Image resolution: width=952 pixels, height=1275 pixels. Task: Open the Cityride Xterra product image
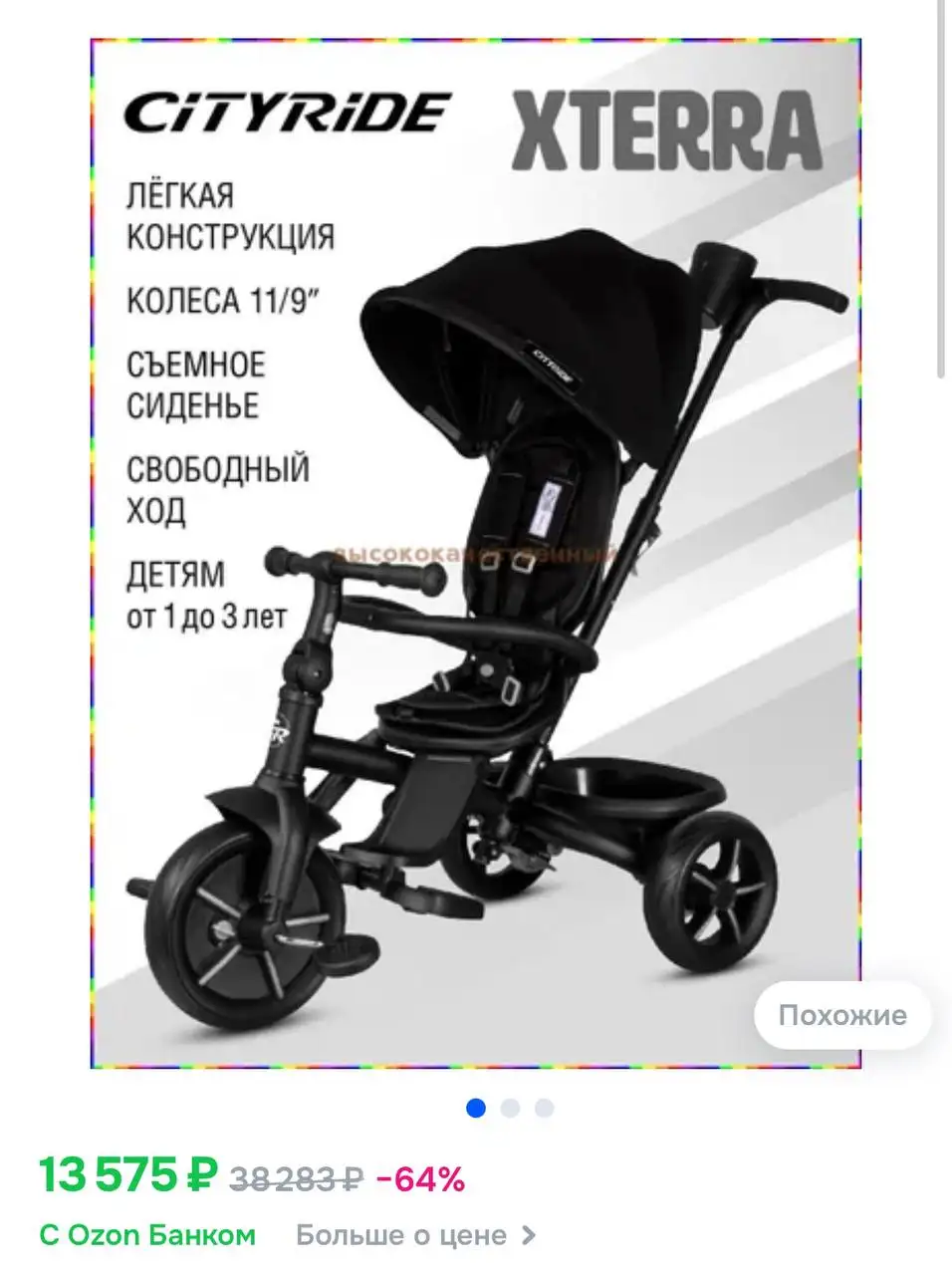tap(476, 553)
